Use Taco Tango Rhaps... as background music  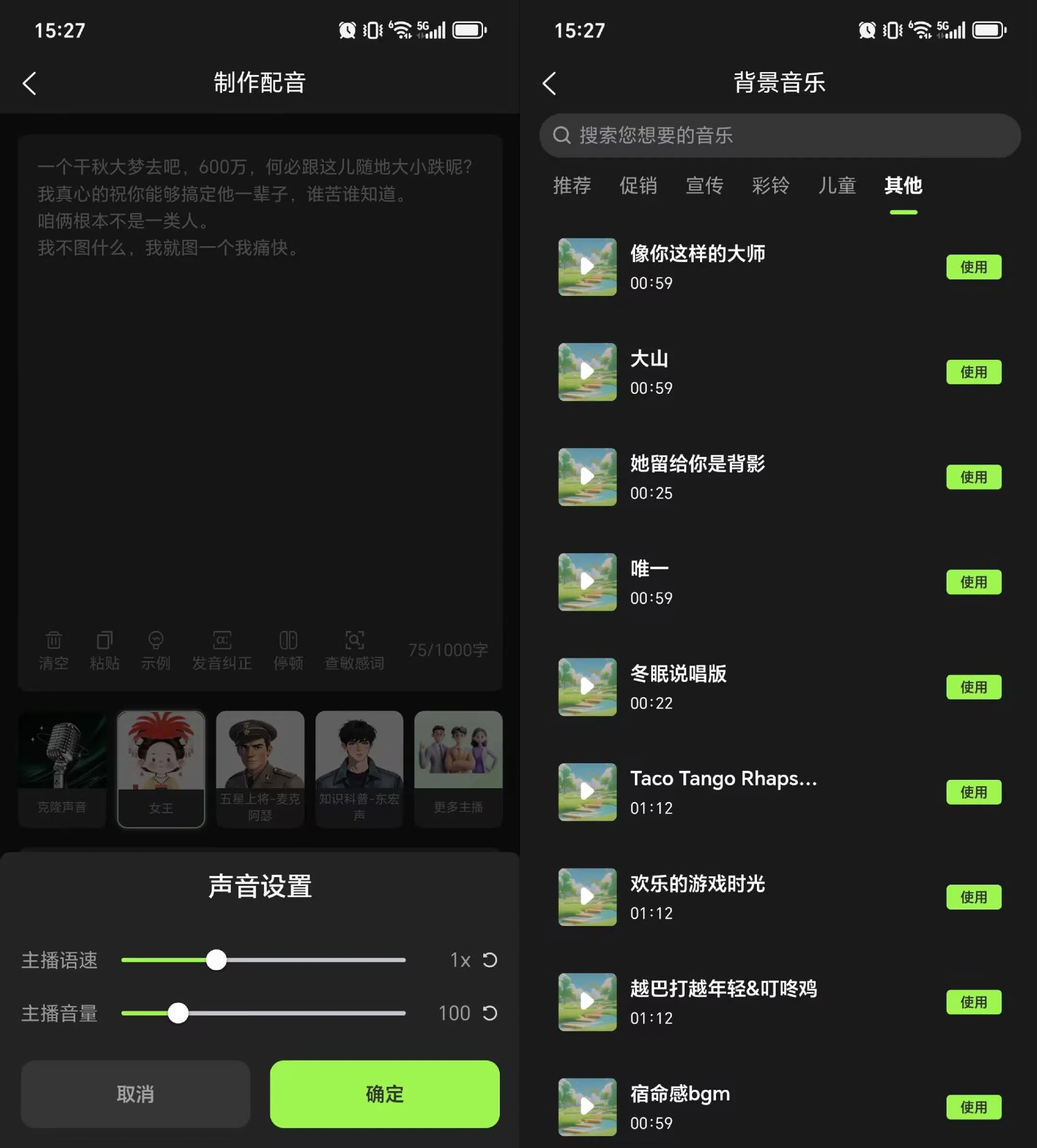(x=973, y=792)
